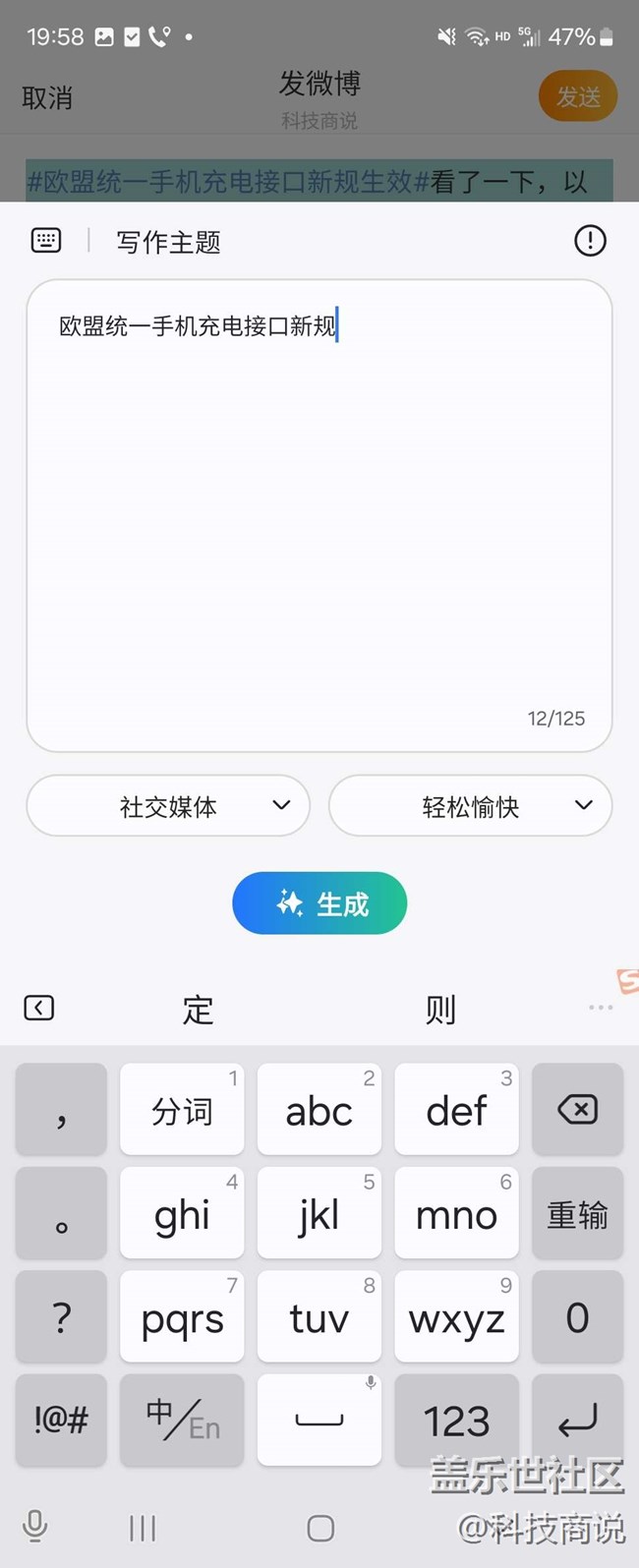Send the Weibo post with 发送
Screen dimensions: 639x1568
pyautogui.click(x=578, y=96)
